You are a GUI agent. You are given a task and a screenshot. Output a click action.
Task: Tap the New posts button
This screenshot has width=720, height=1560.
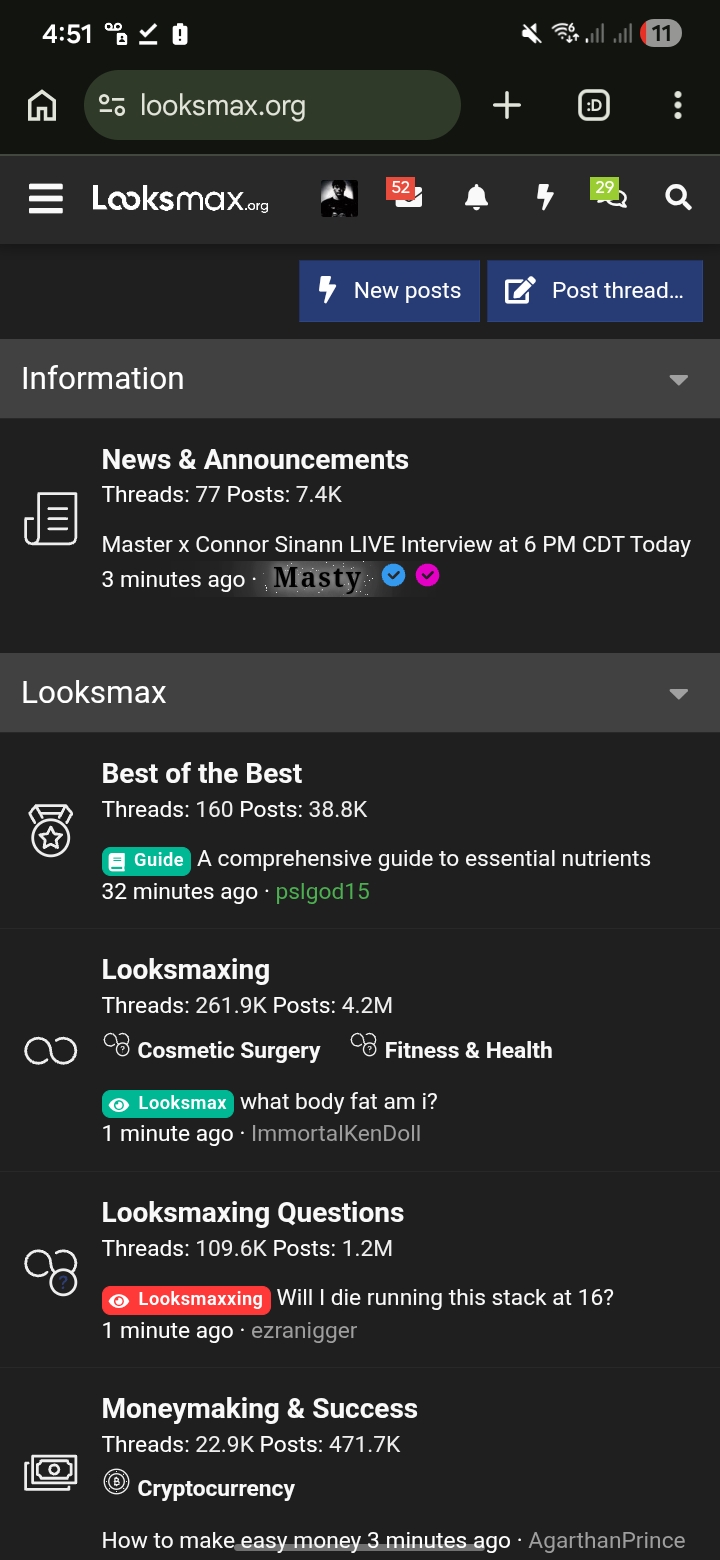[389, 291]
